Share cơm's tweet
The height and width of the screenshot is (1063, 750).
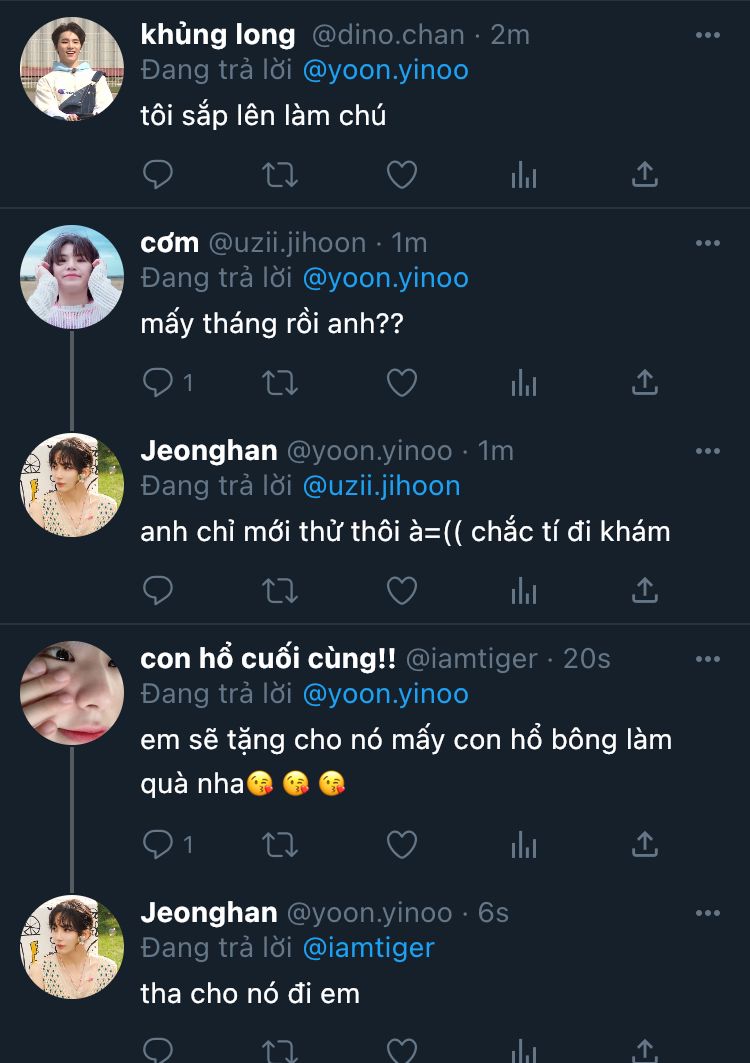pos(645,382)
